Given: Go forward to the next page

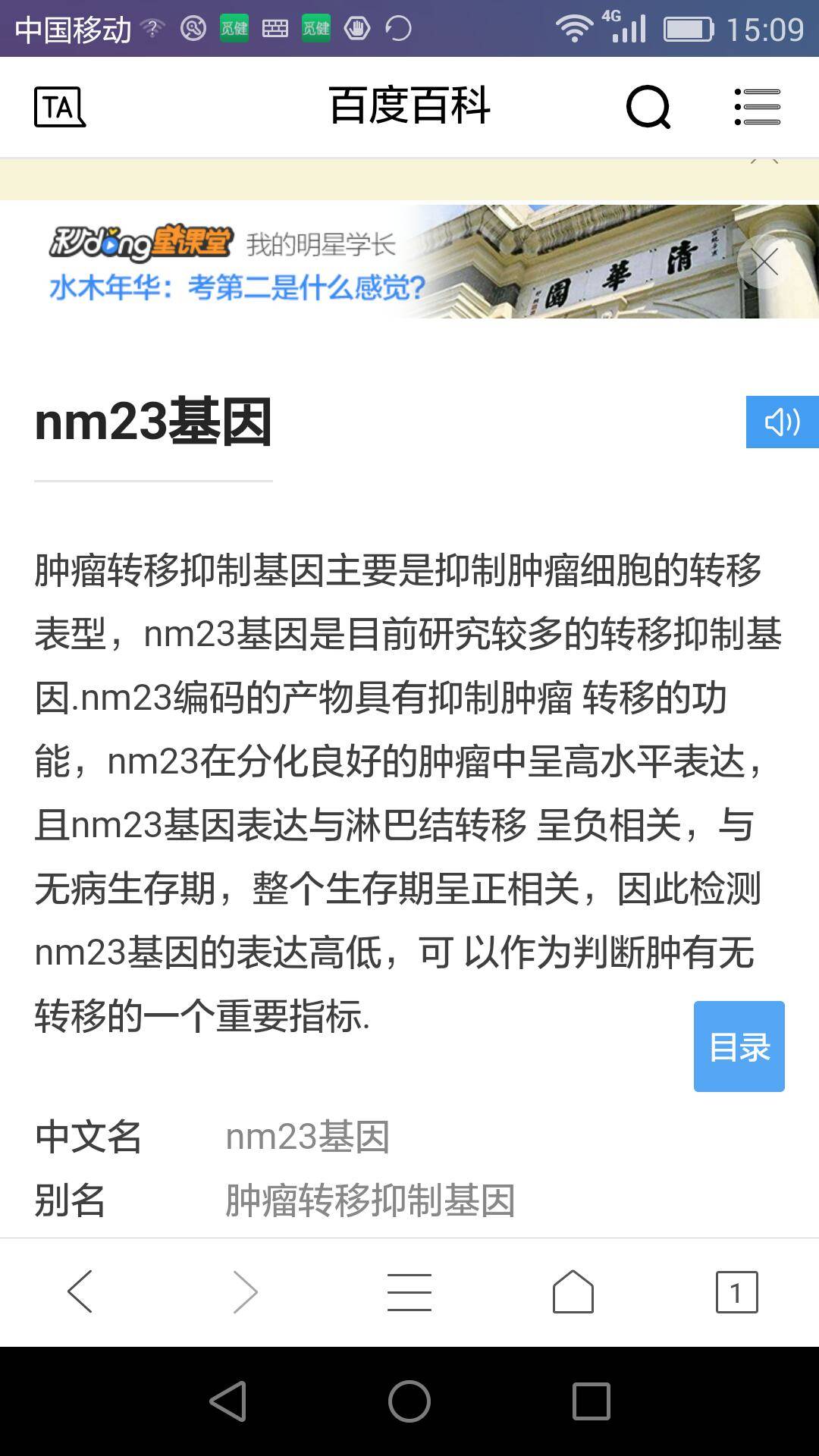Looking at the screenshot, I should [x=245, y=1291].
